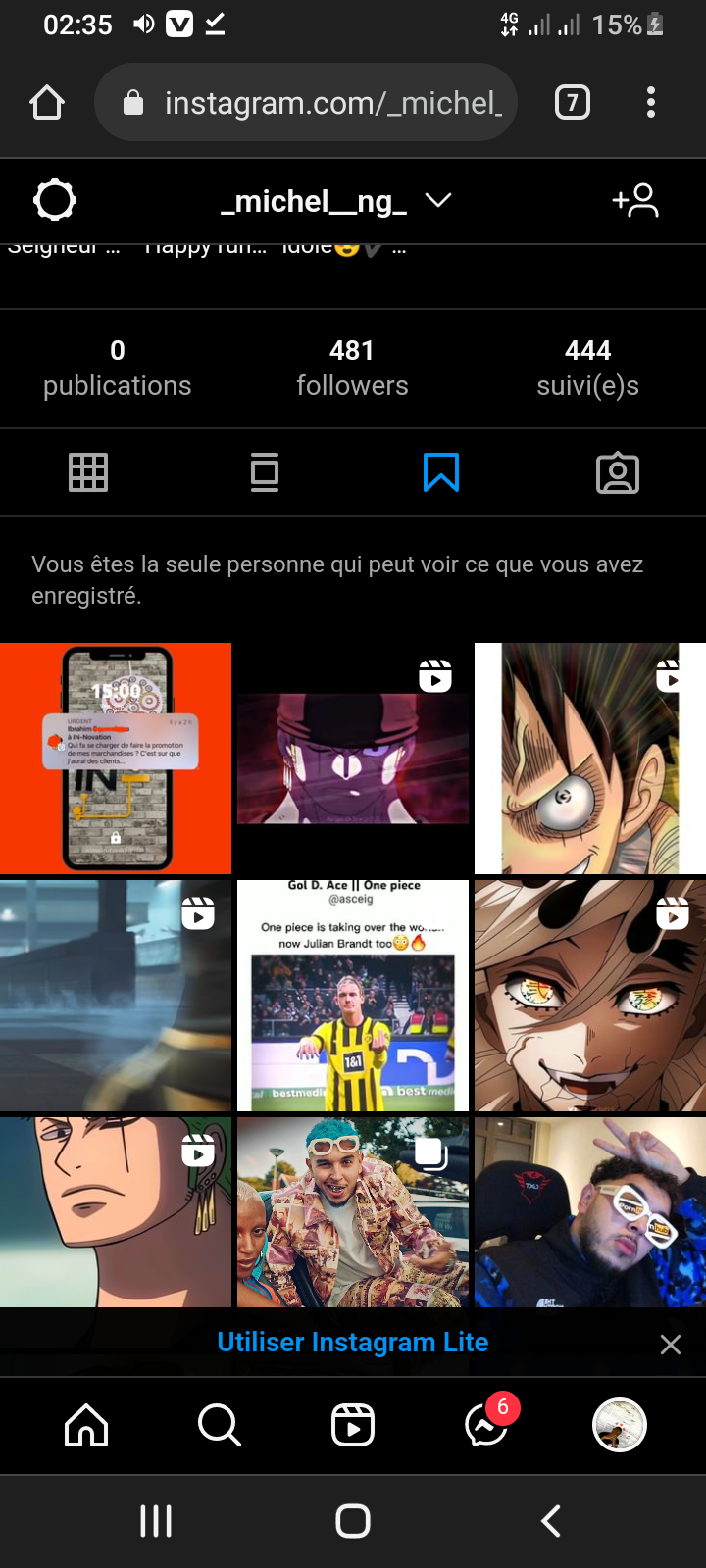Screen dimensions: 706x1568
Task: Open the saved post of man in blue goggles
Action: click(353, 1212)
